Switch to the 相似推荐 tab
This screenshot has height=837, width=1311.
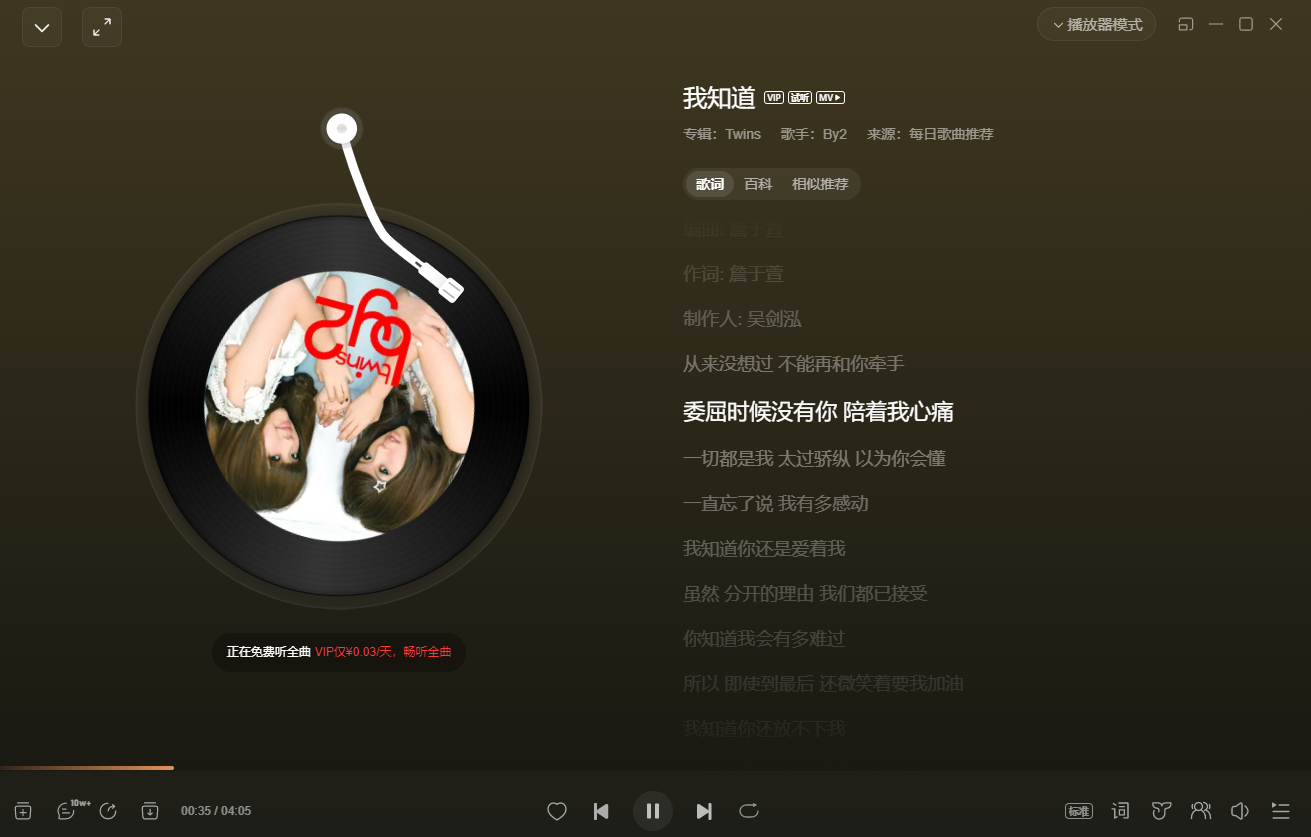pyautogui.click(x=820, y=184)
